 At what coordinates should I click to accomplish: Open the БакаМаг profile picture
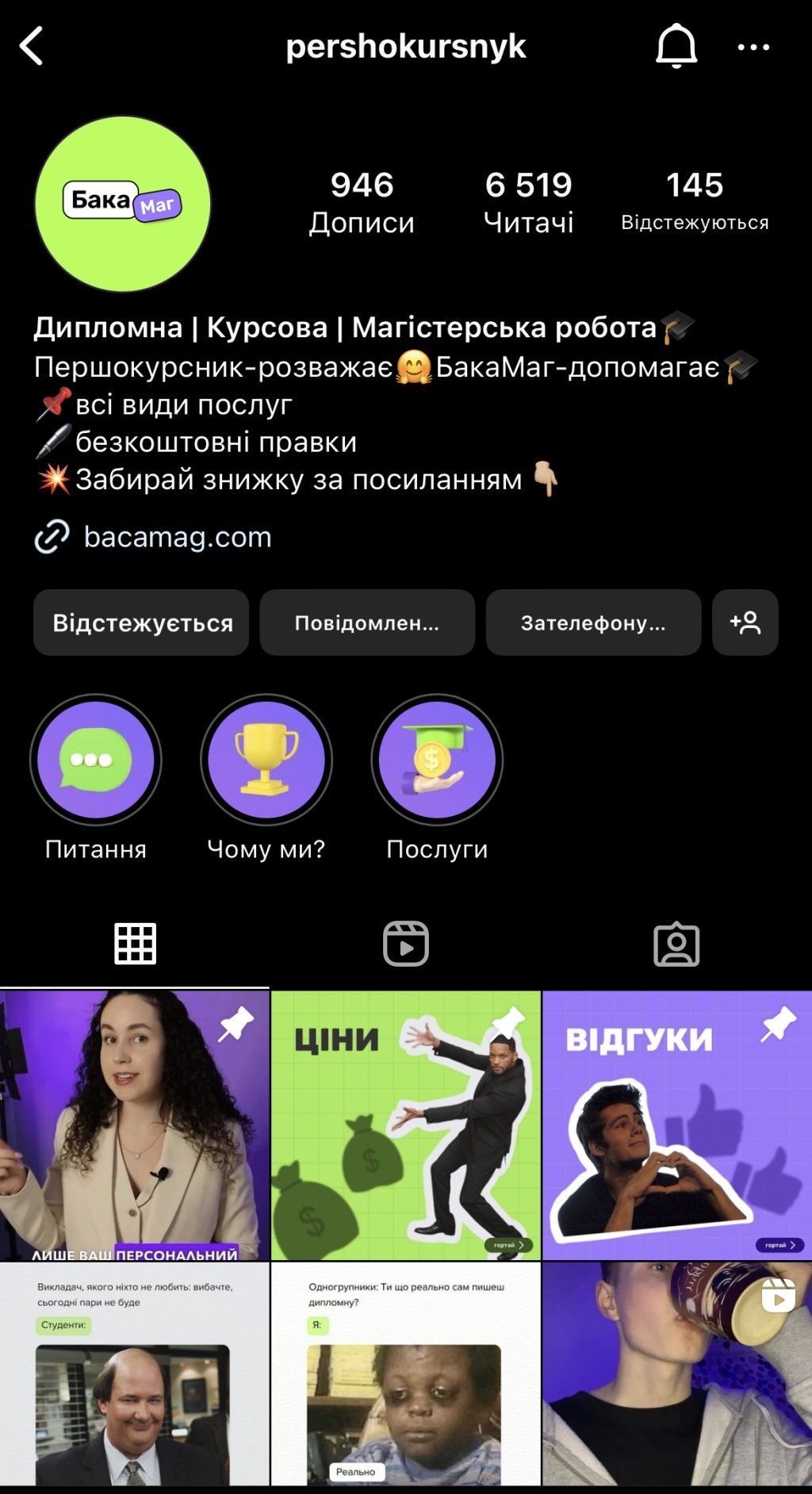[x=123, y=204]
